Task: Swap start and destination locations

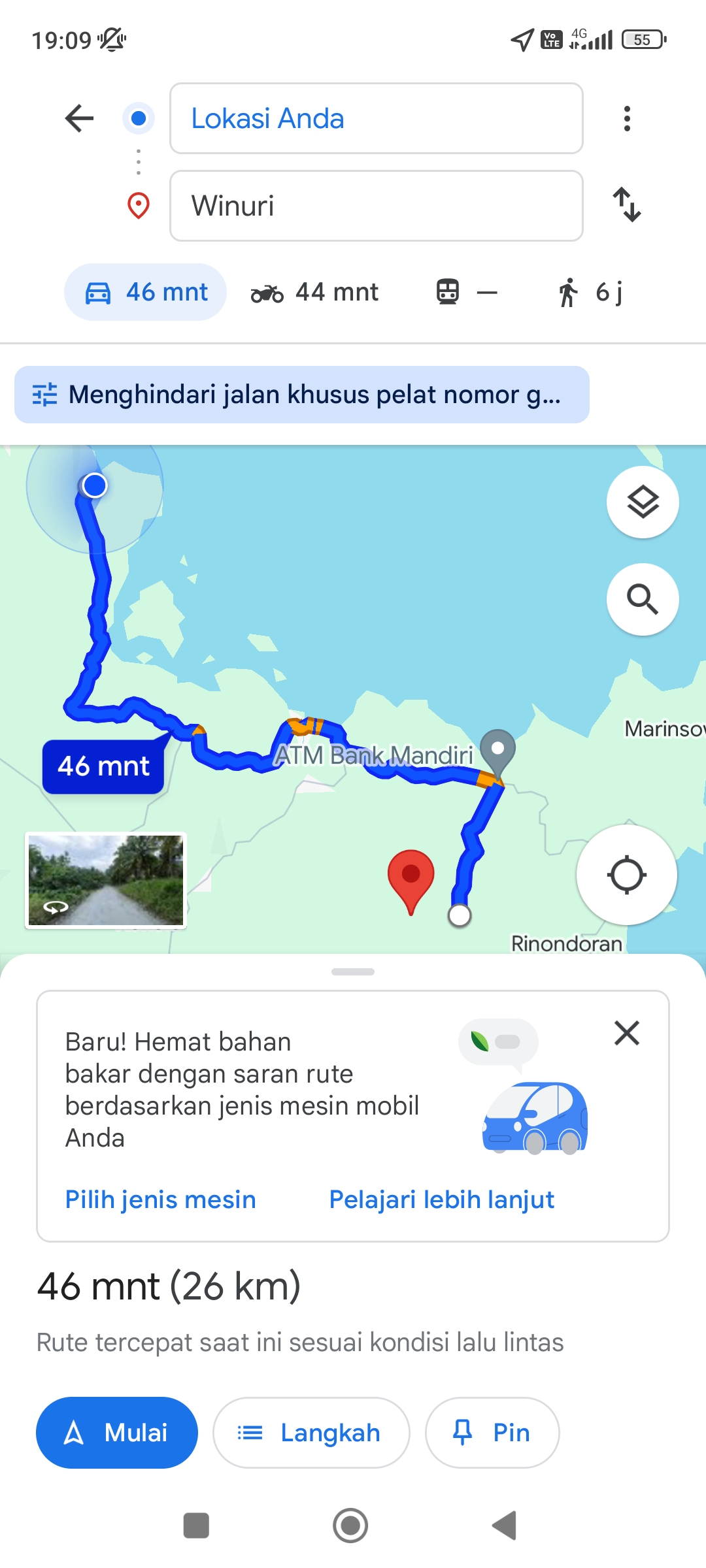Action: [627, 204]
